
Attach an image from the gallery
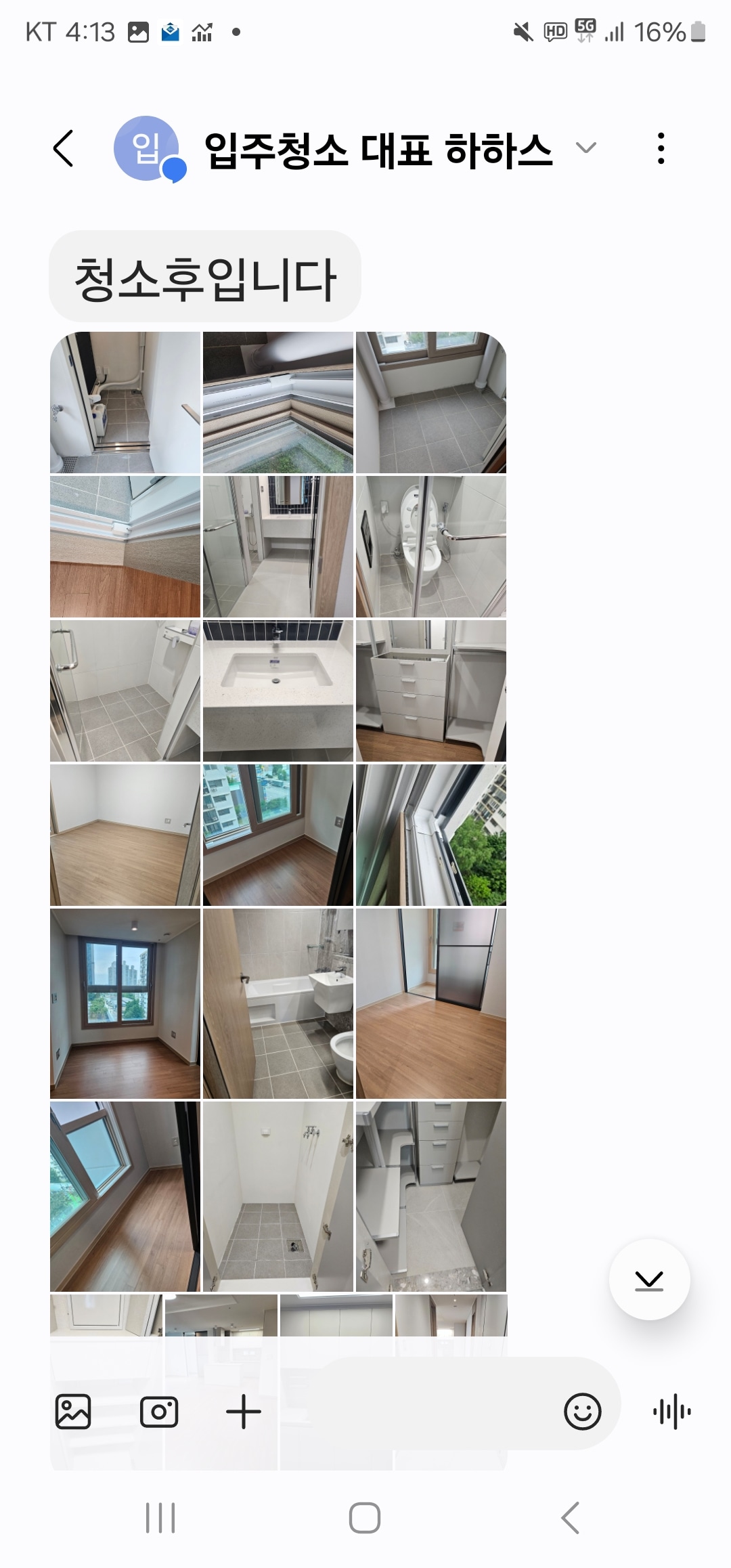point(72,1412)
